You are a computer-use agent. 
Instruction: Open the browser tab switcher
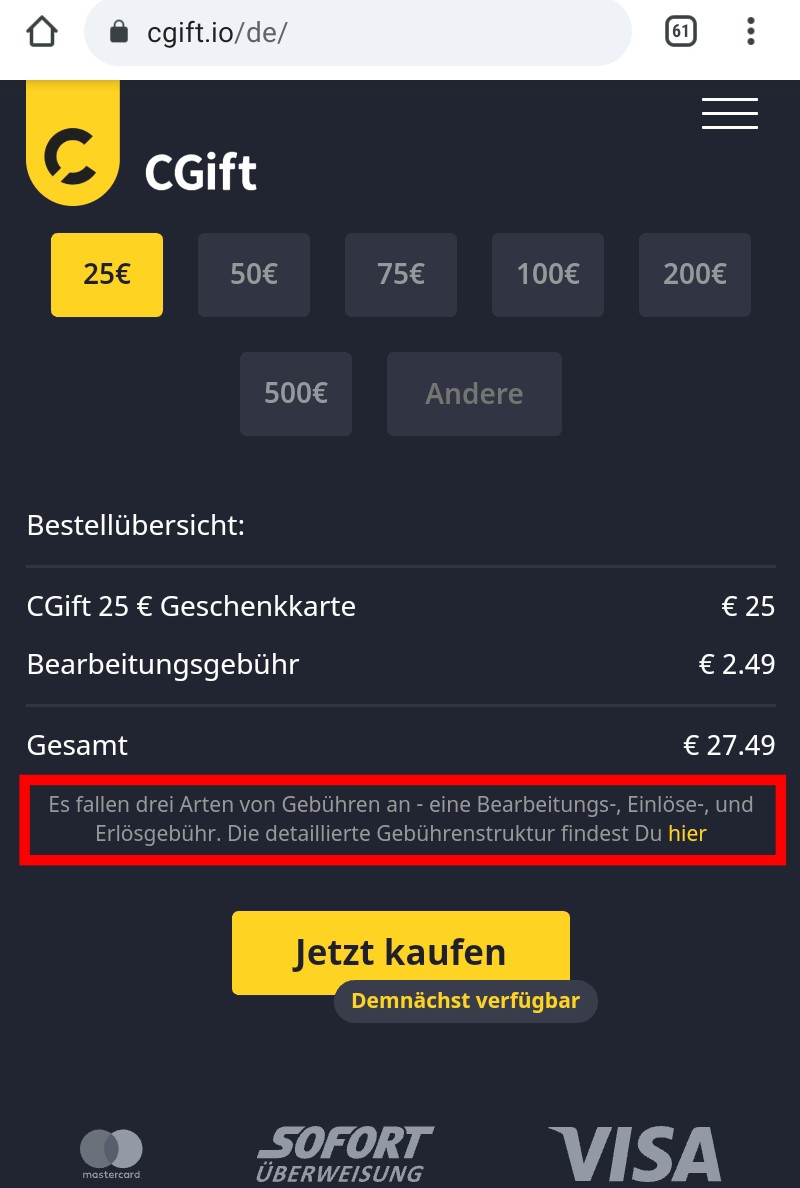click(x=680, y=32)
